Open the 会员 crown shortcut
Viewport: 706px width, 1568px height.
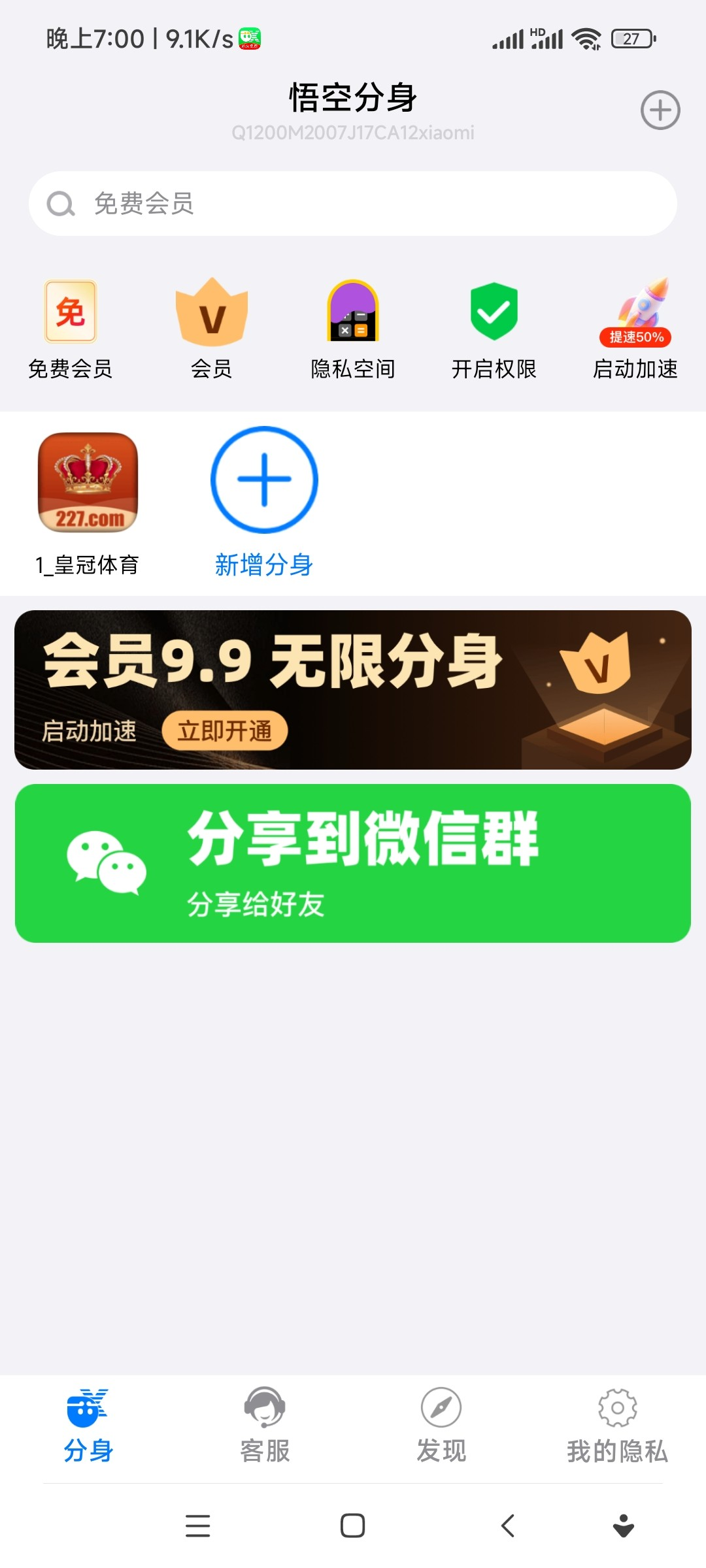(211, 330)
